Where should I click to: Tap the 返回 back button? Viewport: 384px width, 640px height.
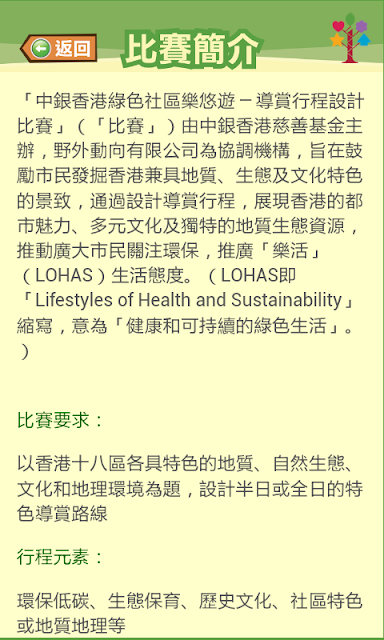(59, 48)
